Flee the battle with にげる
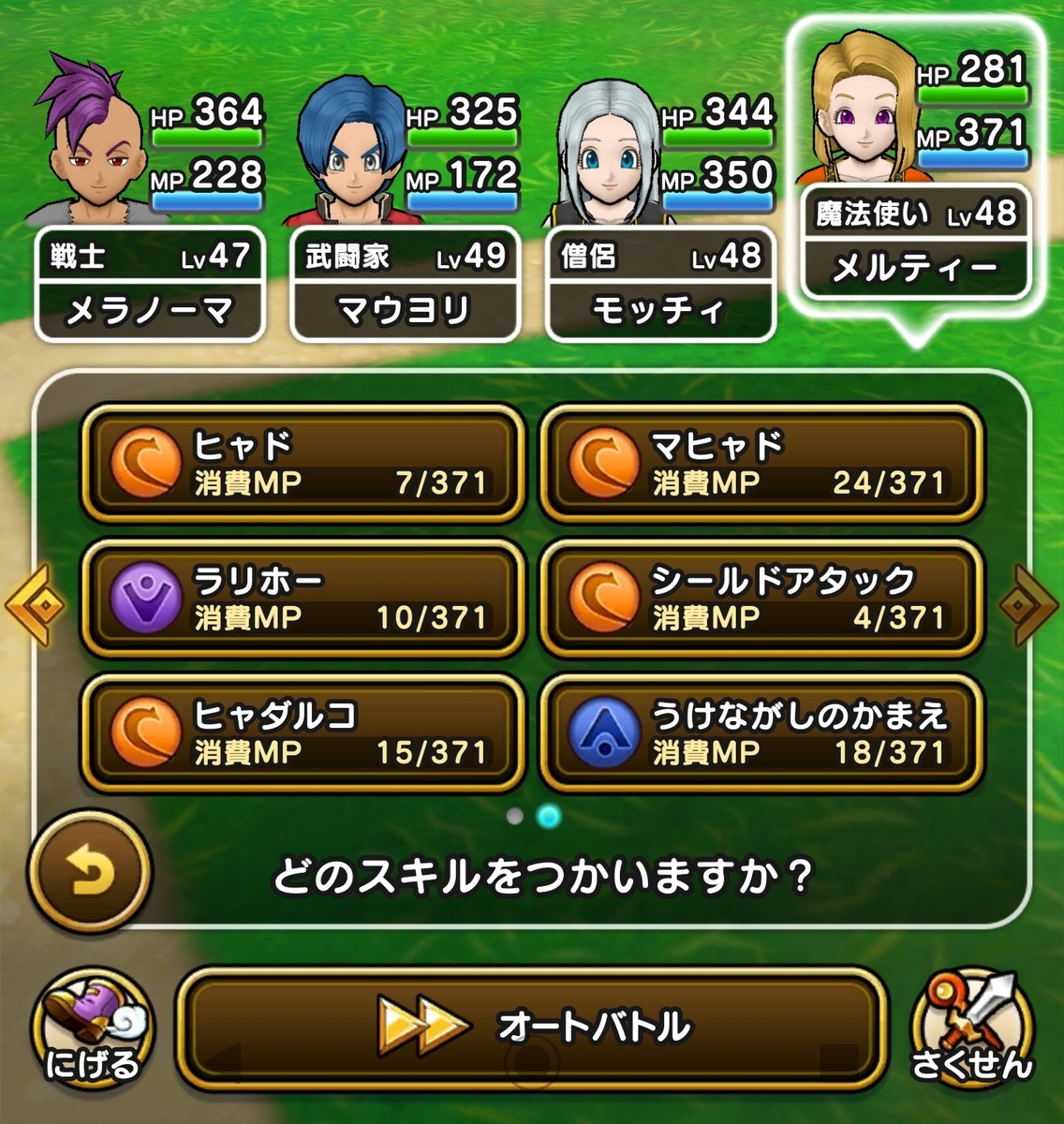Viewport: 1064px width, 1124px height. point(92,1028)
